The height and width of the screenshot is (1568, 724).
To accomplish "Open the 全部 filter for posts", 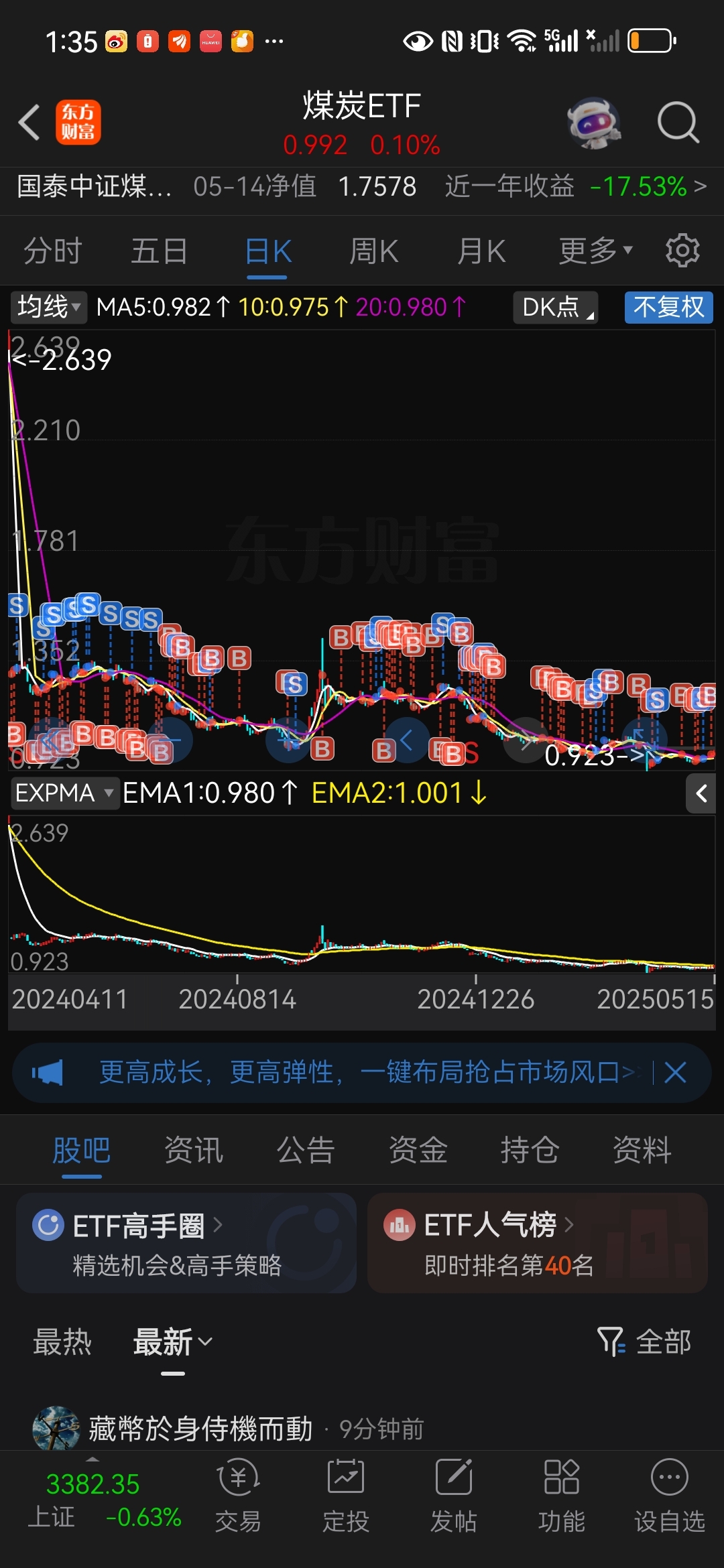I will point(645,1342).
